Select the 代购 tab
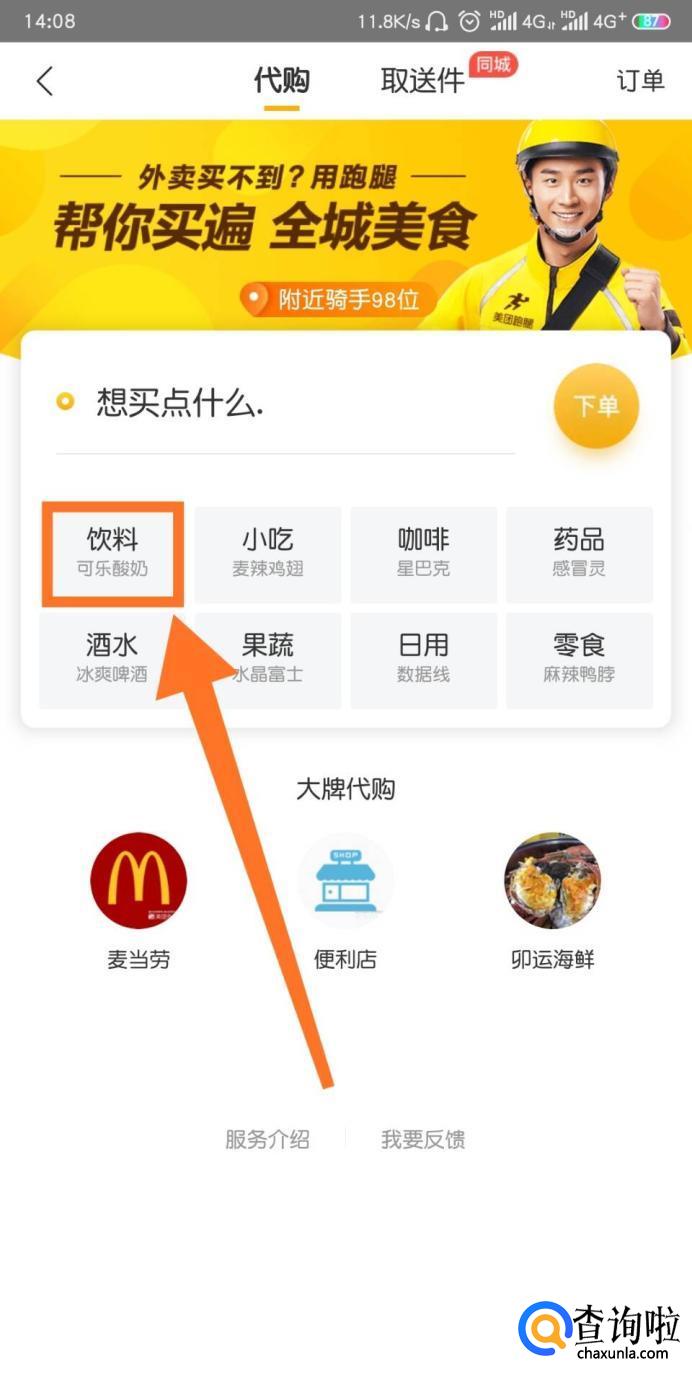The width and height of the screenshot is (692, 1384). click(x=281, y=81)
